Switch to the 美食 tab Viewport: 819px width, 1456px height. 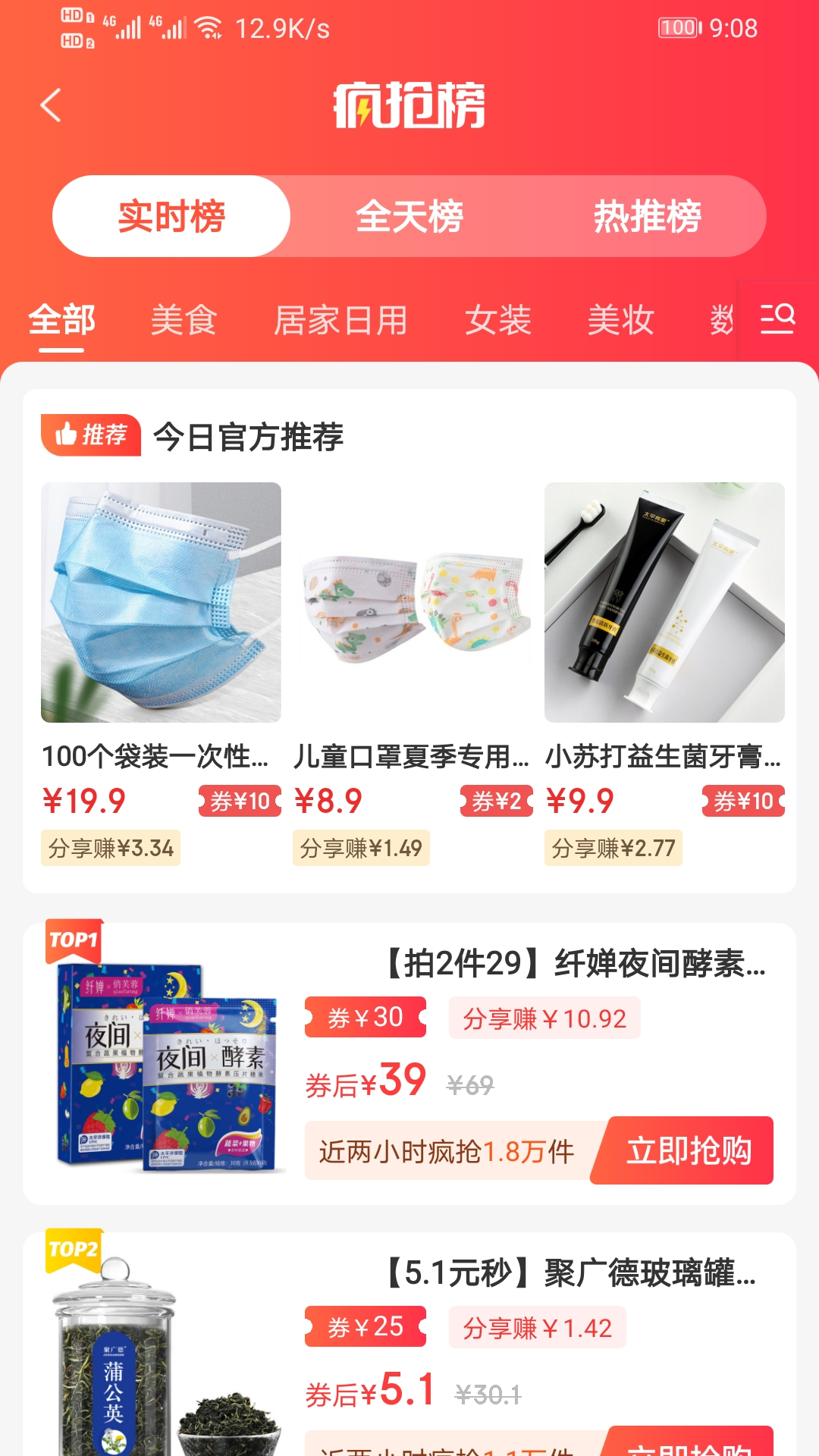coord(183,321)
